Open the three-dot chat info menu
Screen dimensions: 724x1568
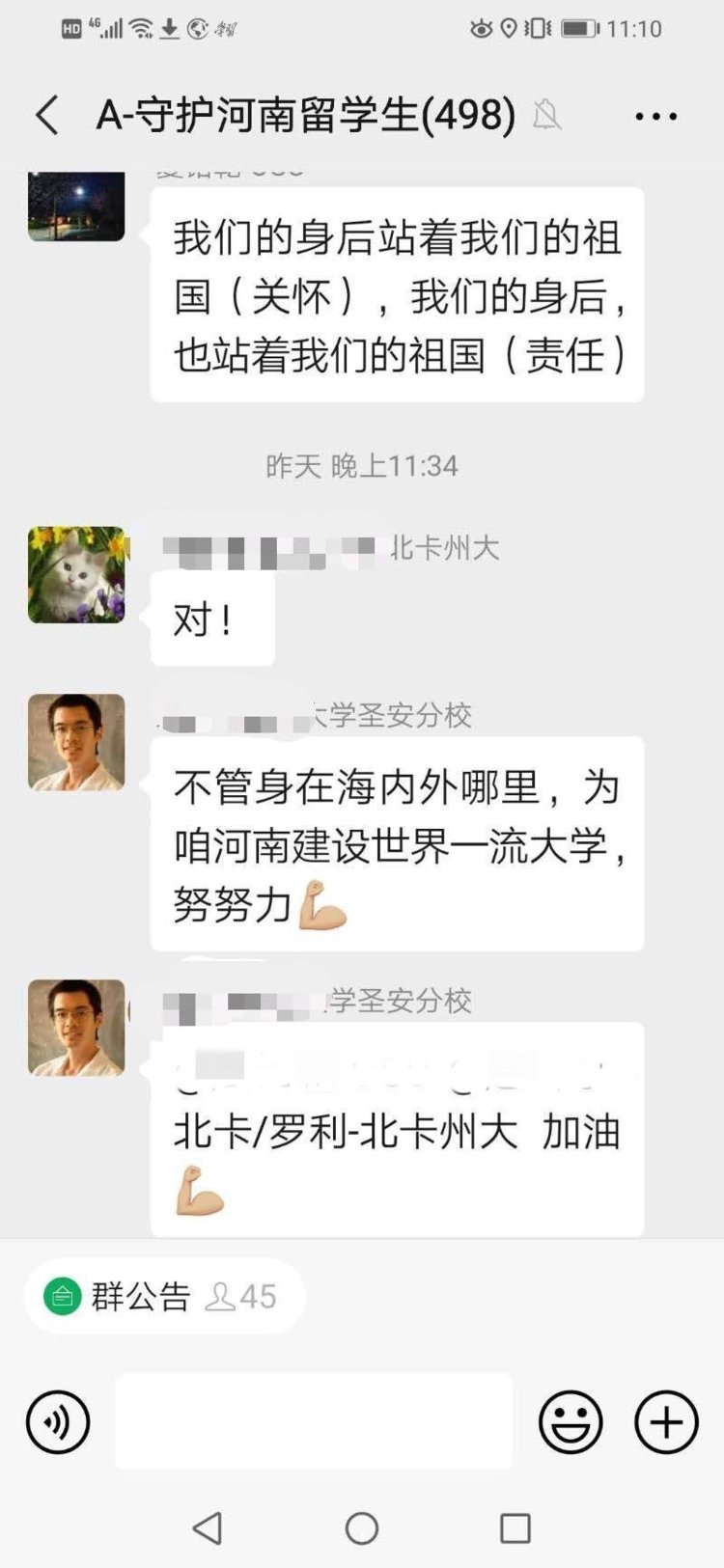coord(655,117)
